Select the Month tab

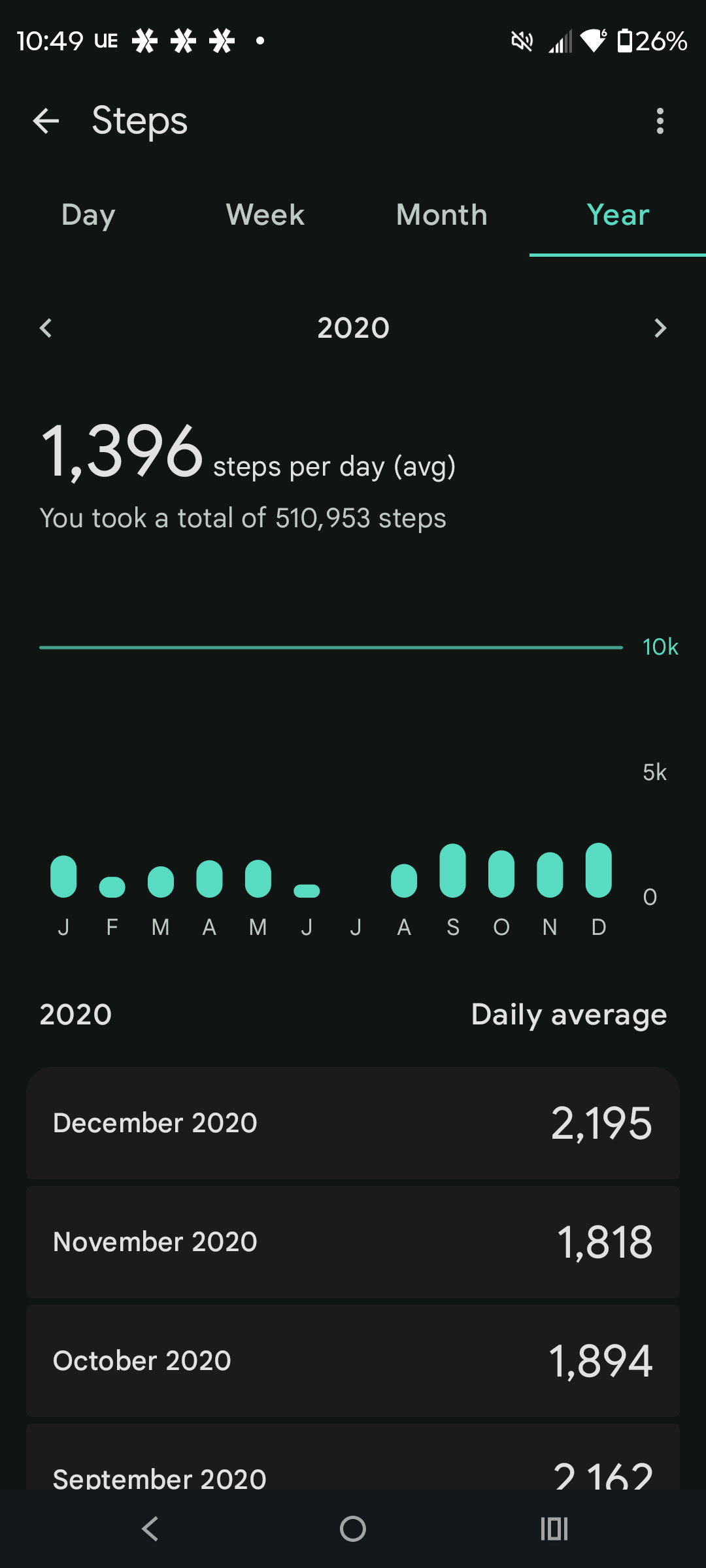(x=441, y=215)
